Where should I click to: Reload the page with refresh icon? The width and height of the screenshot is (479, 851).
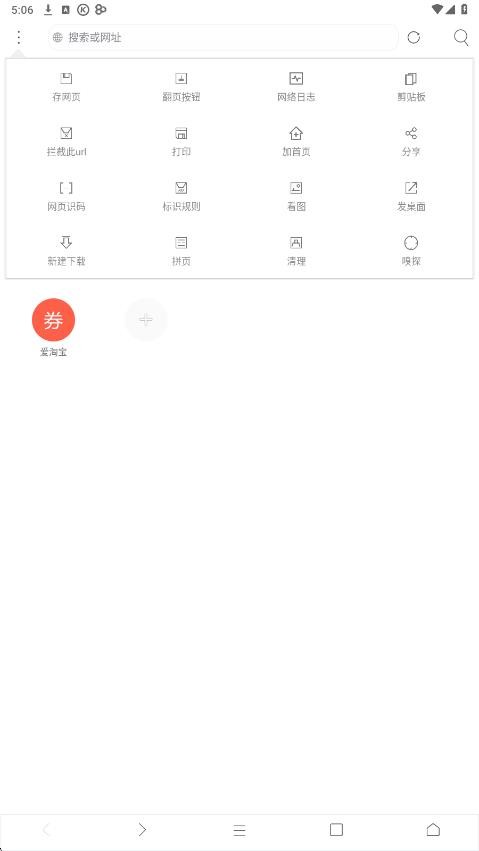coord(414,37)
